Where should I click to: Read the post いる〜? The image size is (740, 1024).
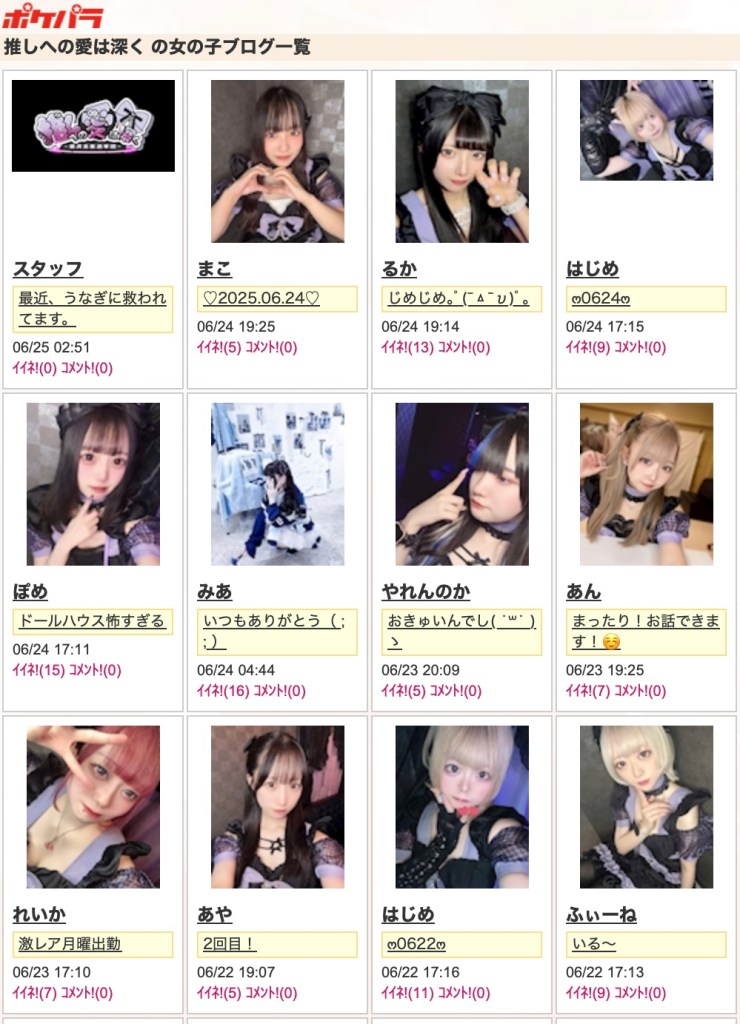(x=592, y=943)
